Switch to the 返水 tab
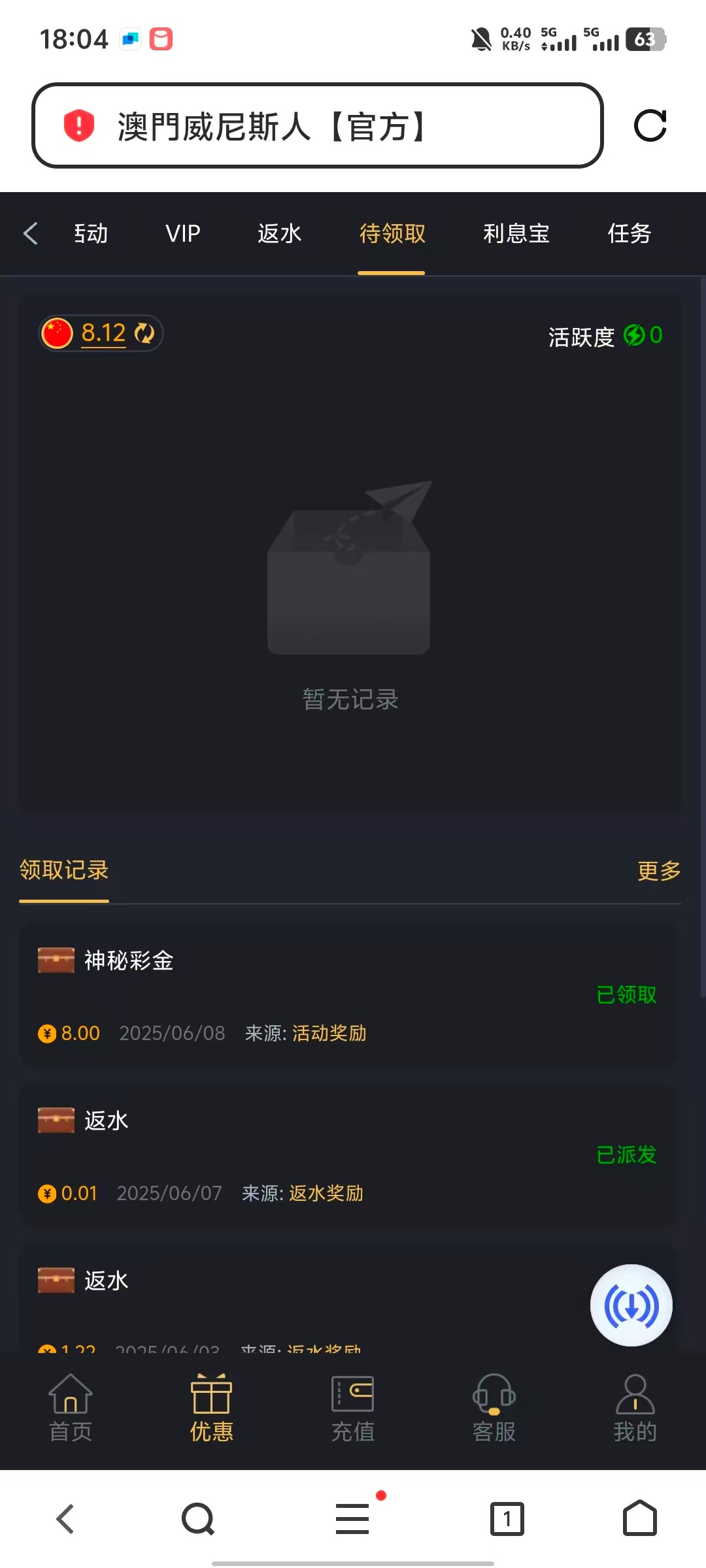This screenshot has width=706, height=1568. tap(279, 233)
